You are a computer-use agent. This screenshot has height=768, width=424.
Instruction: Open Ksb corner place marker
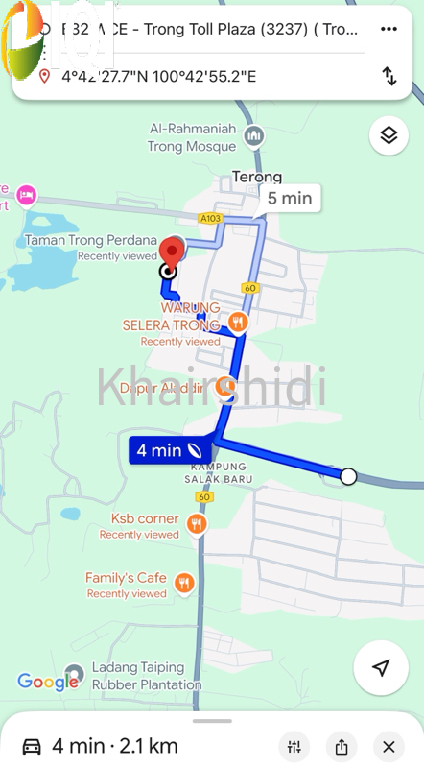196,525
